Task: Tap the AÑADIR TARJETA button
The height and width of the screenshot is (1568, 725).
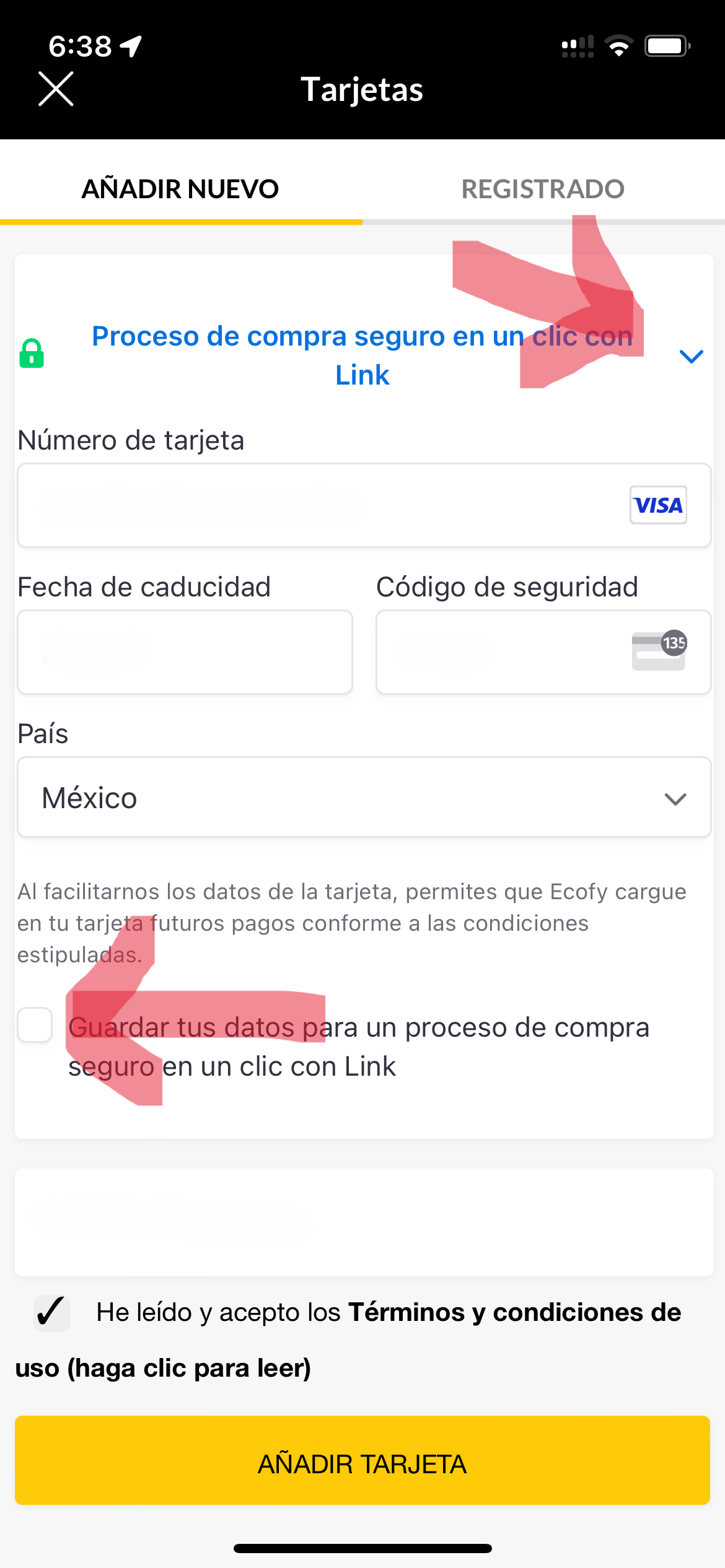Action: [x=362, y=1463]
